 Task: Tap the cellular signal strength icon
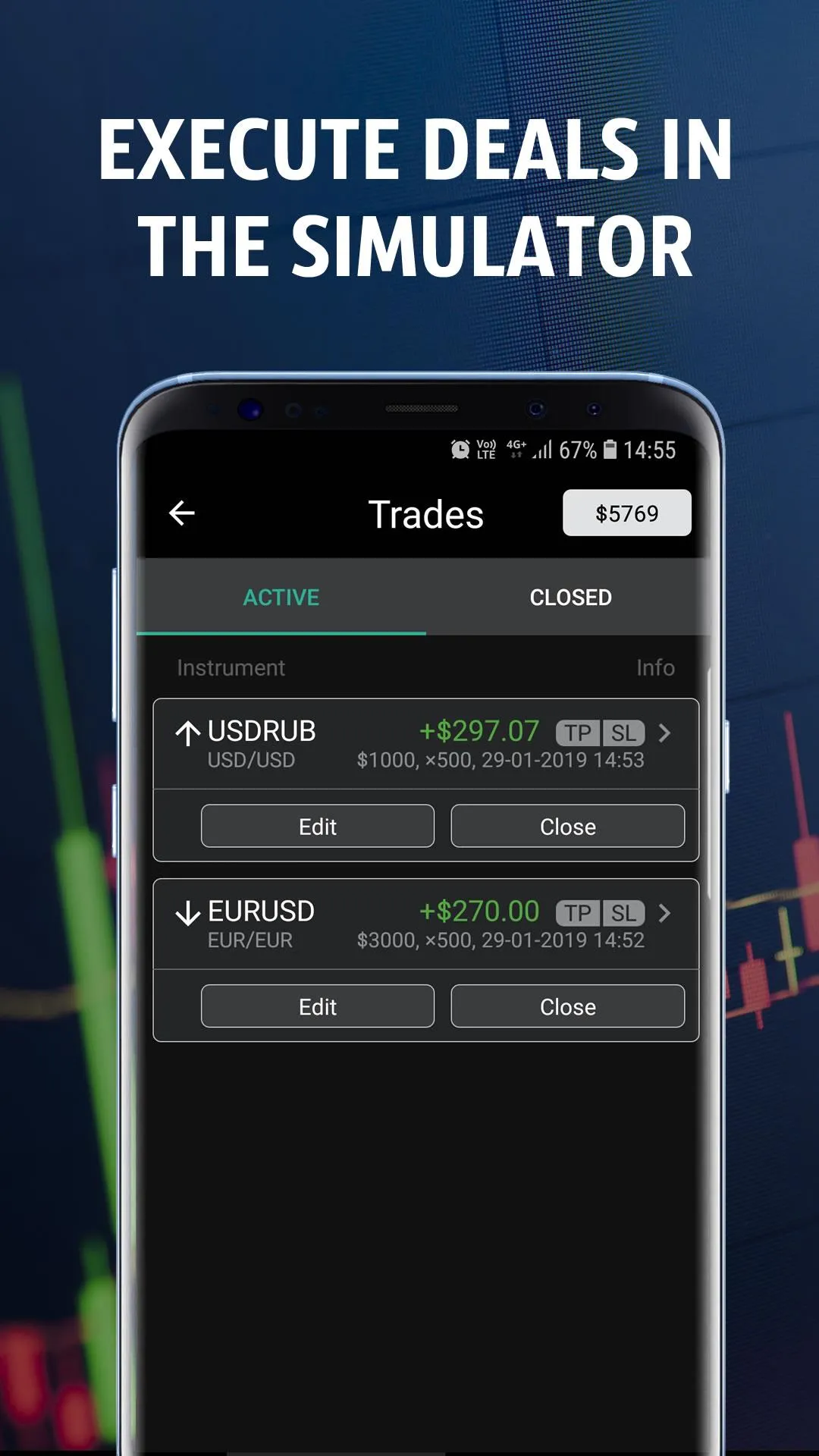pos(543,450)
